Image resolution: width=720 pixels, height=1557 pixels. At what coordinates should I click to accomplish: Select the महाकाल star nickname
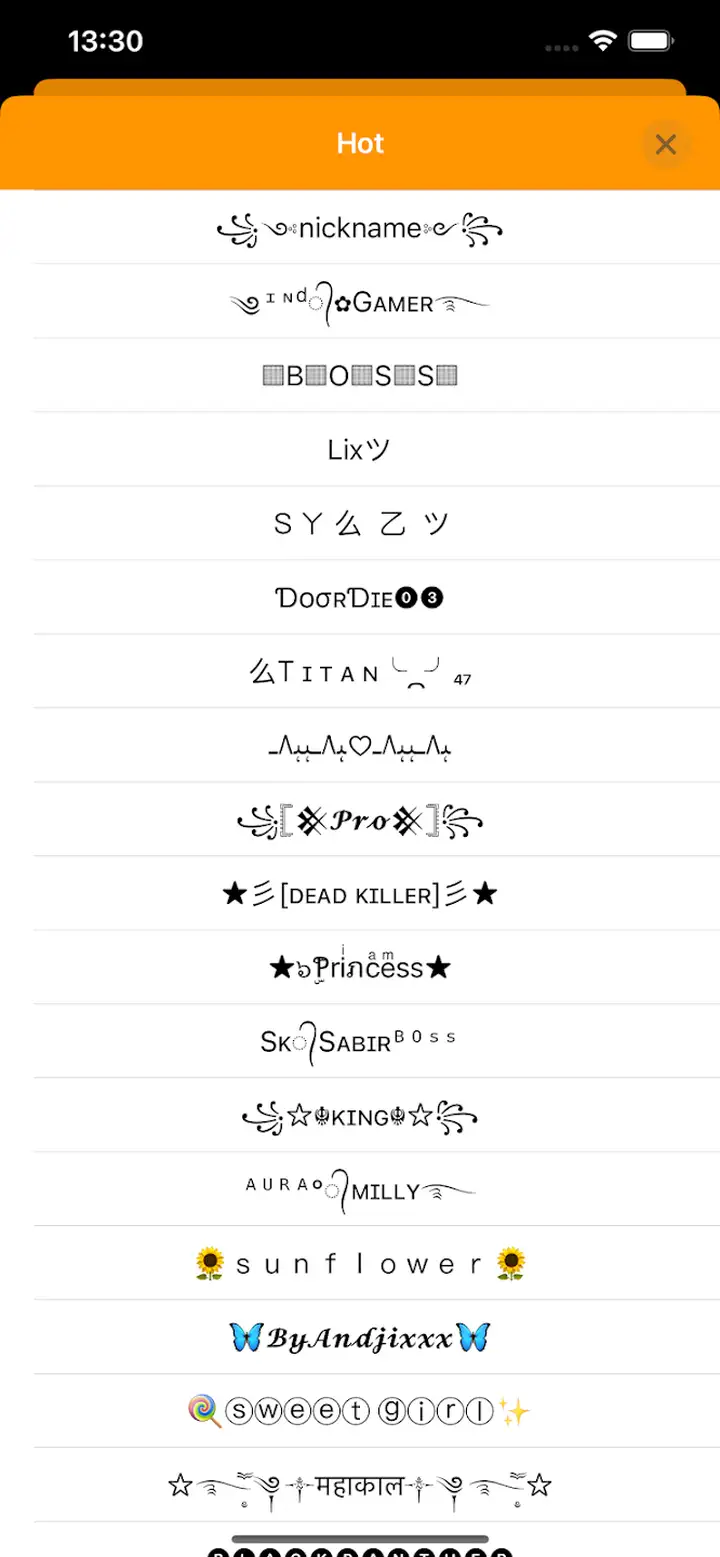coord(360,1486)
